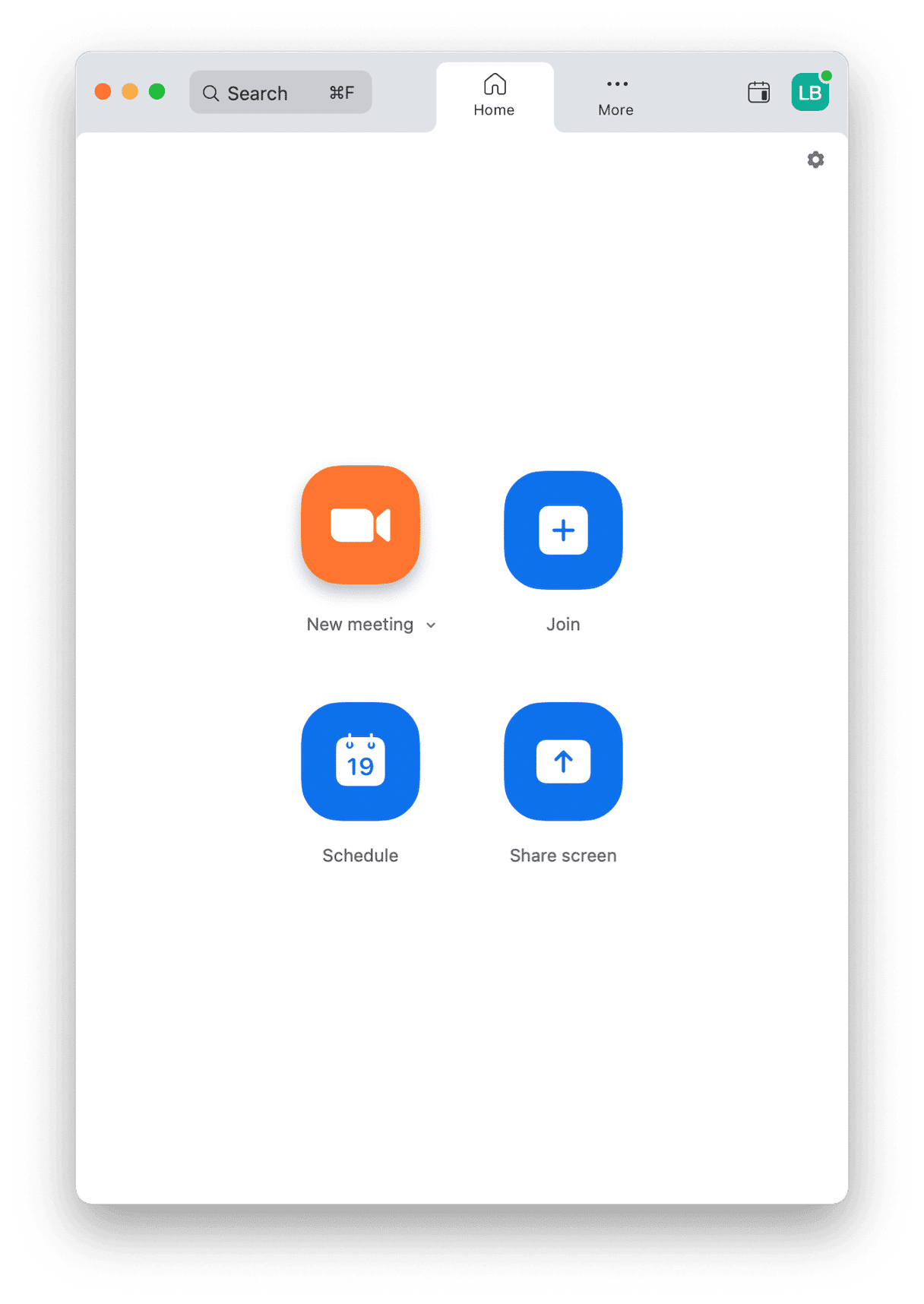
Task: Select Share screen
Action: pyautogui.click(x=563, y=761)
